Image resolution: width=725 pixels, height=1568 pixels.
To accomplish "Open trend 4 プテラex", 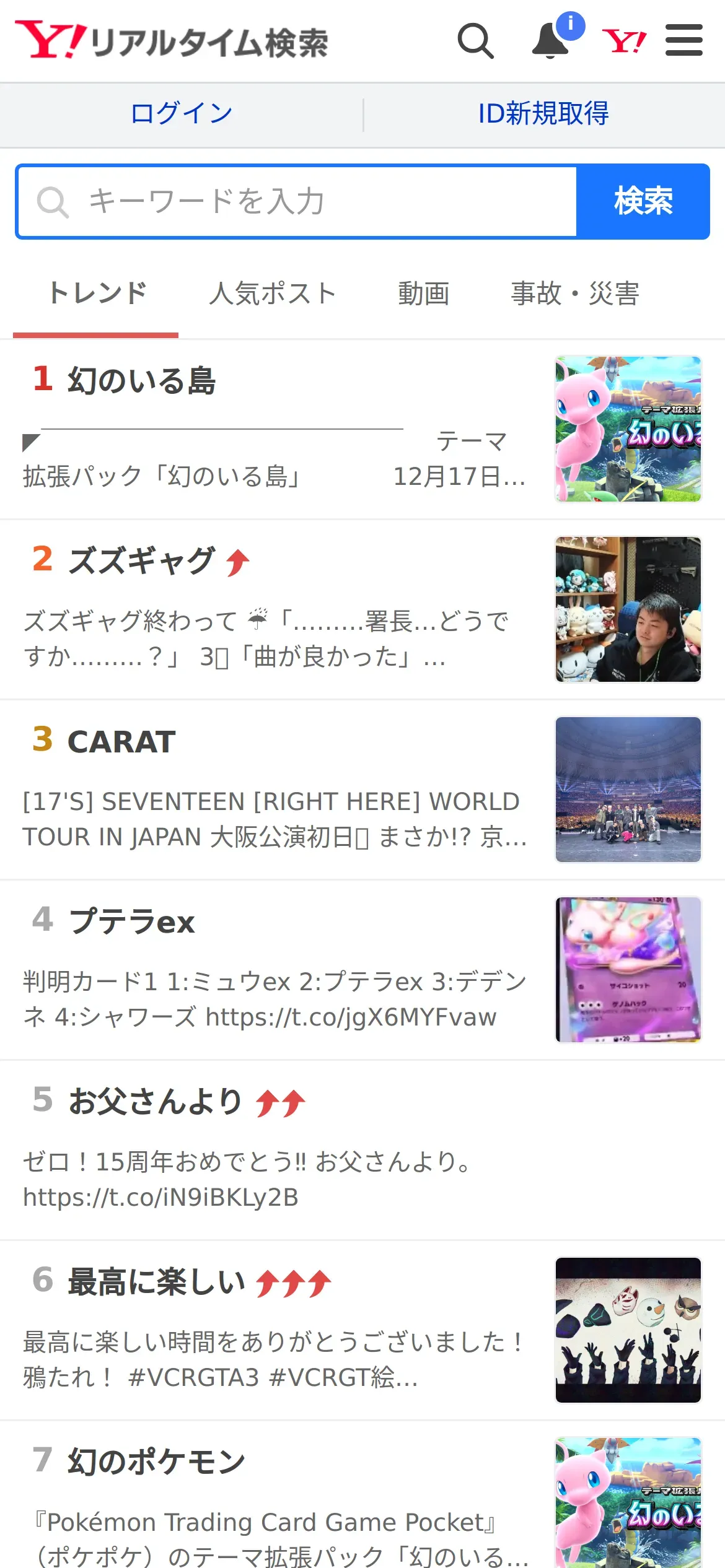I will pos(132,921).
